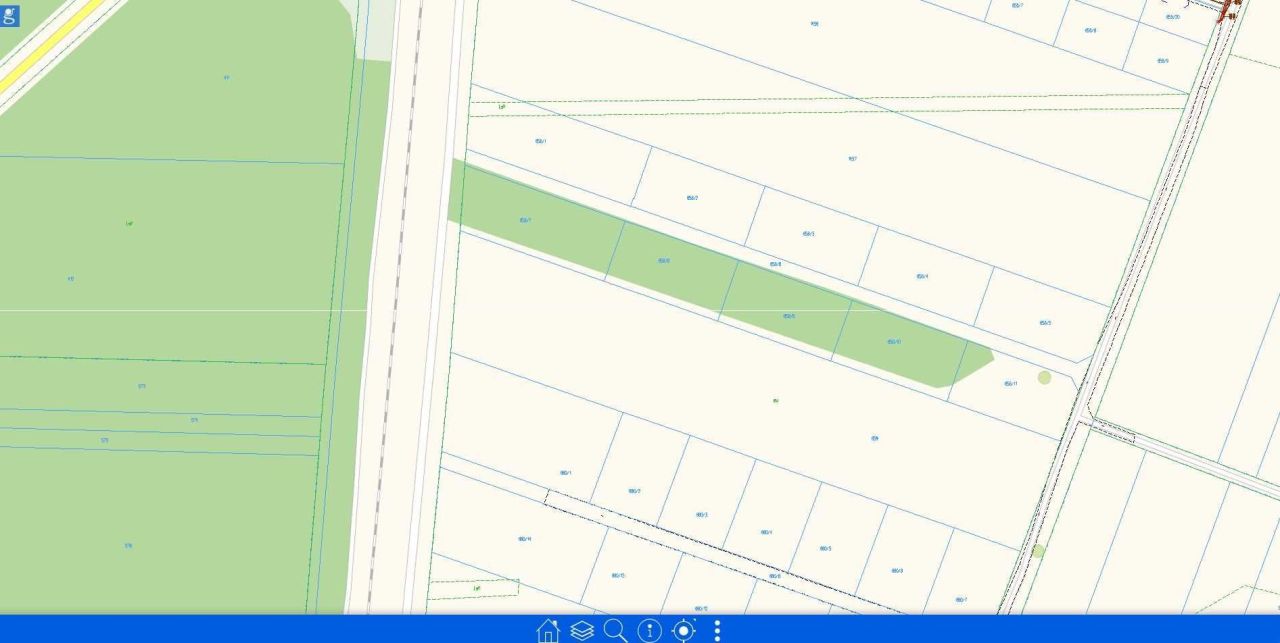Tap the home icon in the toolbar
This screenshot has height=643, width=1280.
point(548,630)
